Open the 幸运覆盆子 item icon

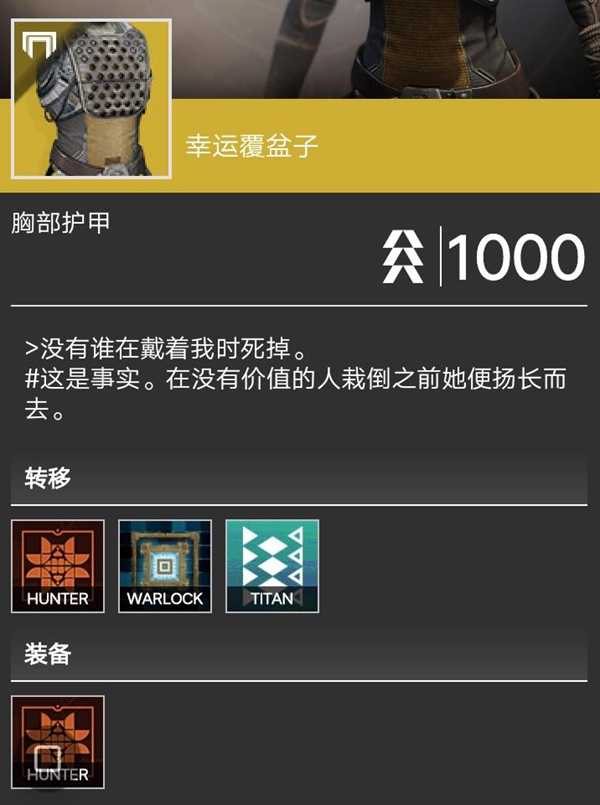click(91, 98)
